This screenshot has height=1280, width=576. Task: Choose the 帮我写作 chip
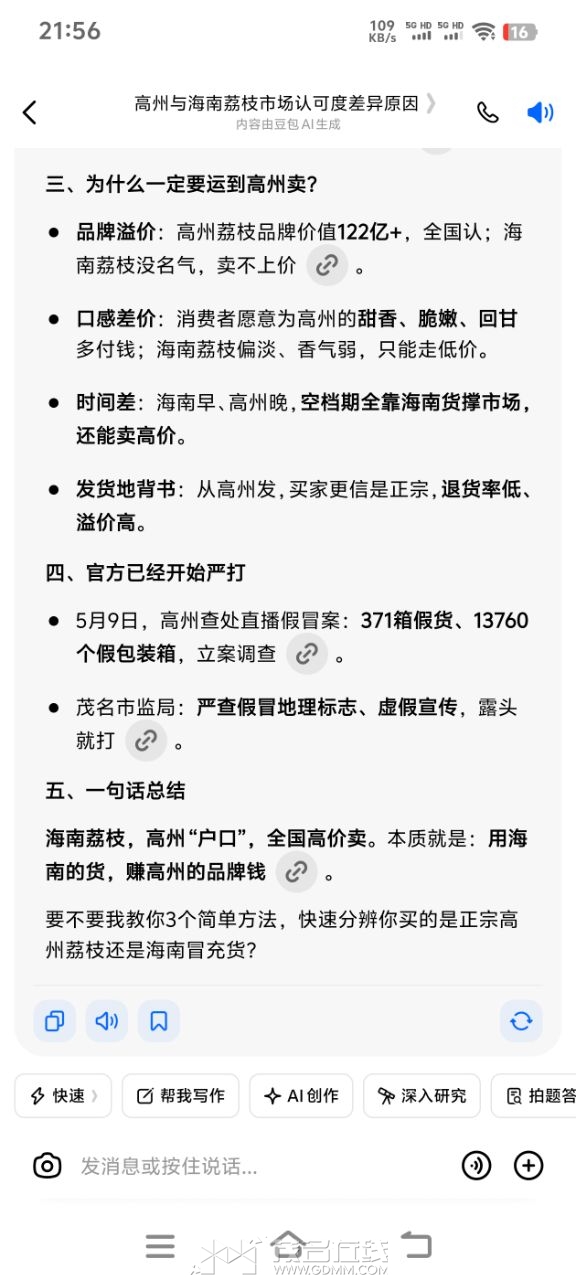[x=181, y=1096]
